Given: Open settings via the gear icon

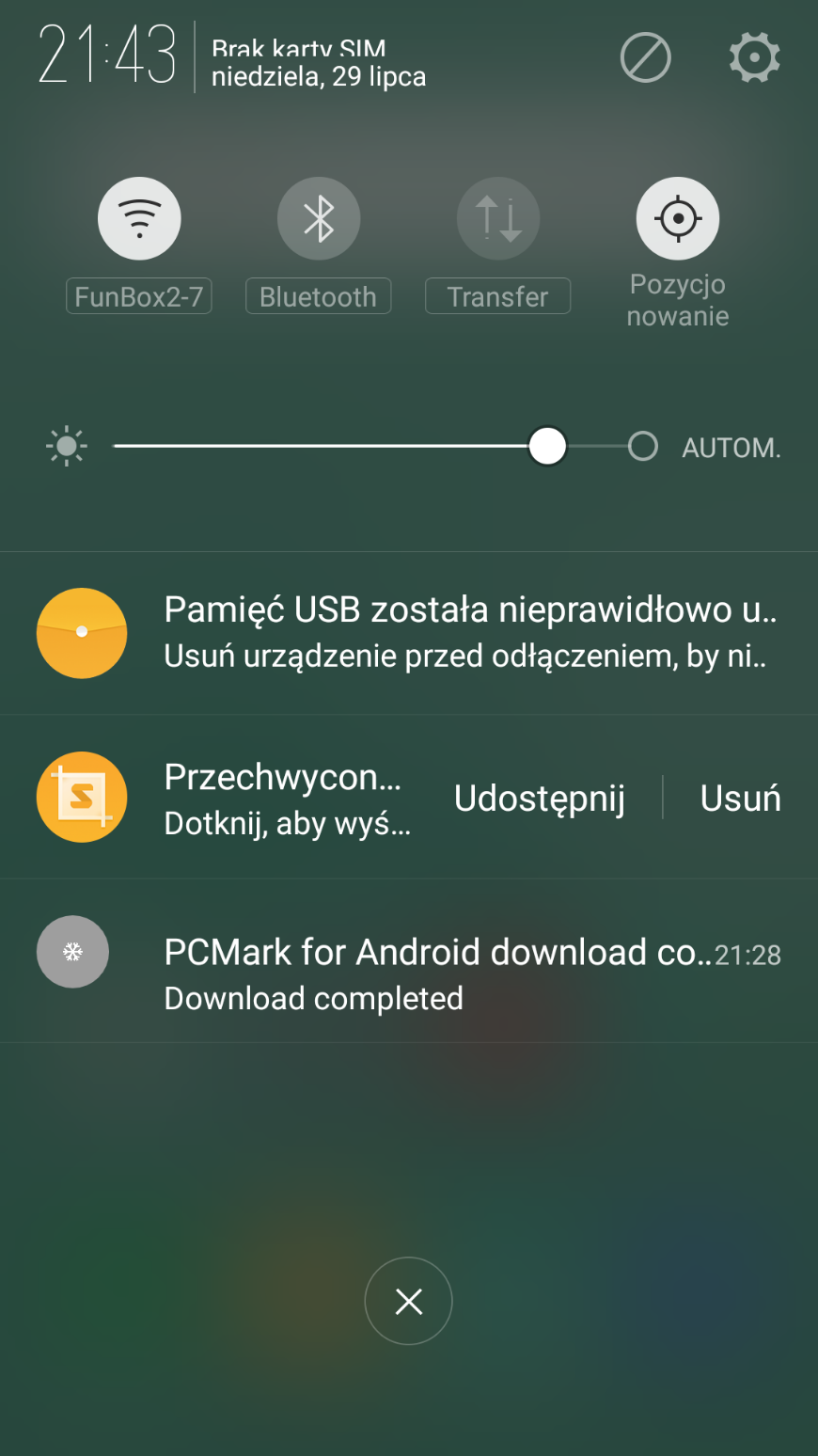Looking at the screenshot, I should pos(754,58).
